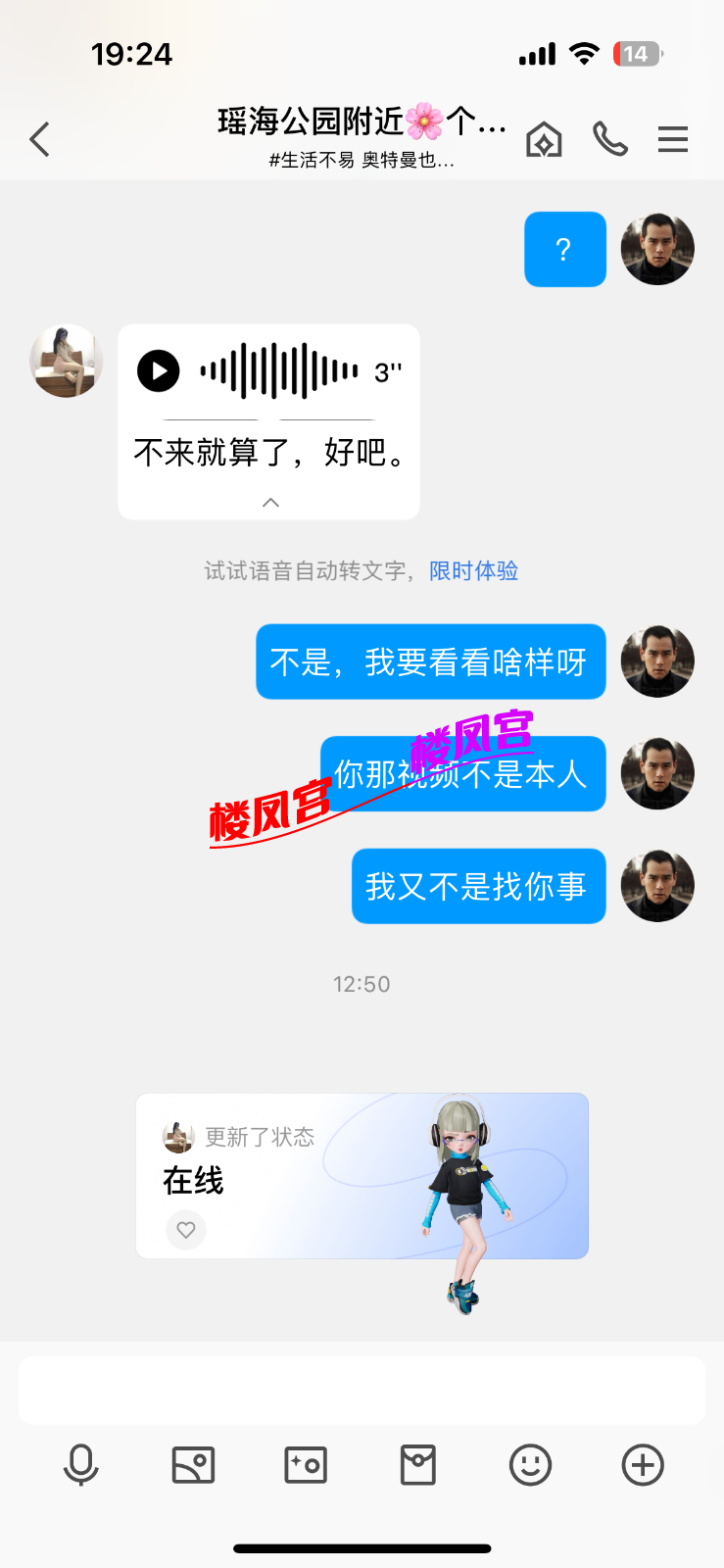This screenshot has height=1568, width=724.
Task: Open the house-shaped space icon
Action: tap(544, 140)
